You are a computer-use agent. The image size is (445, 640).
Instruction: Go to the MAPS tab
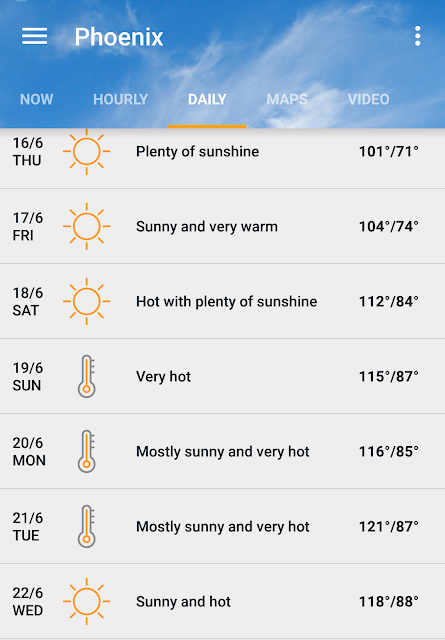click(287, 99)
